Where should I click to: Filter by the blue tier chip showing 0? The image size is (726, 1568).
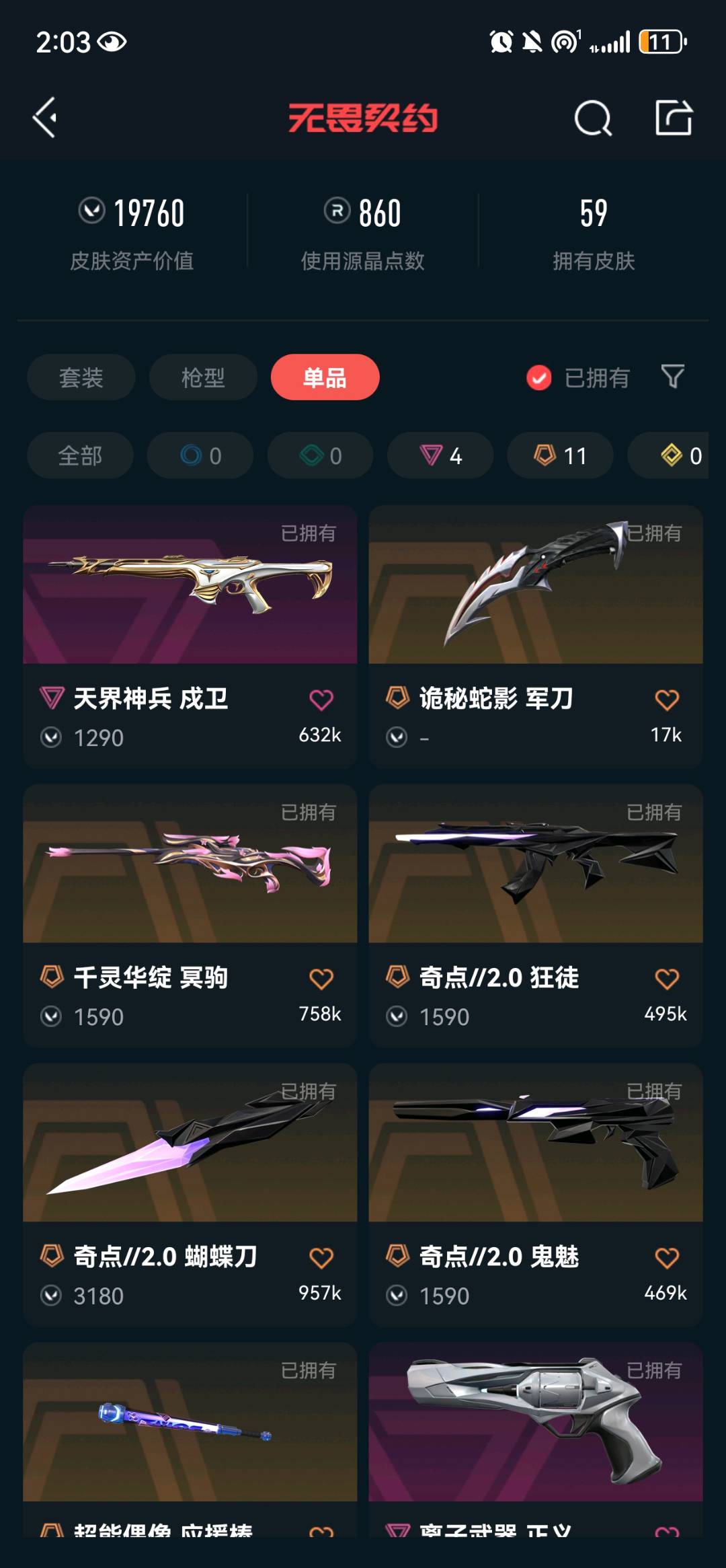coord(200,455)
